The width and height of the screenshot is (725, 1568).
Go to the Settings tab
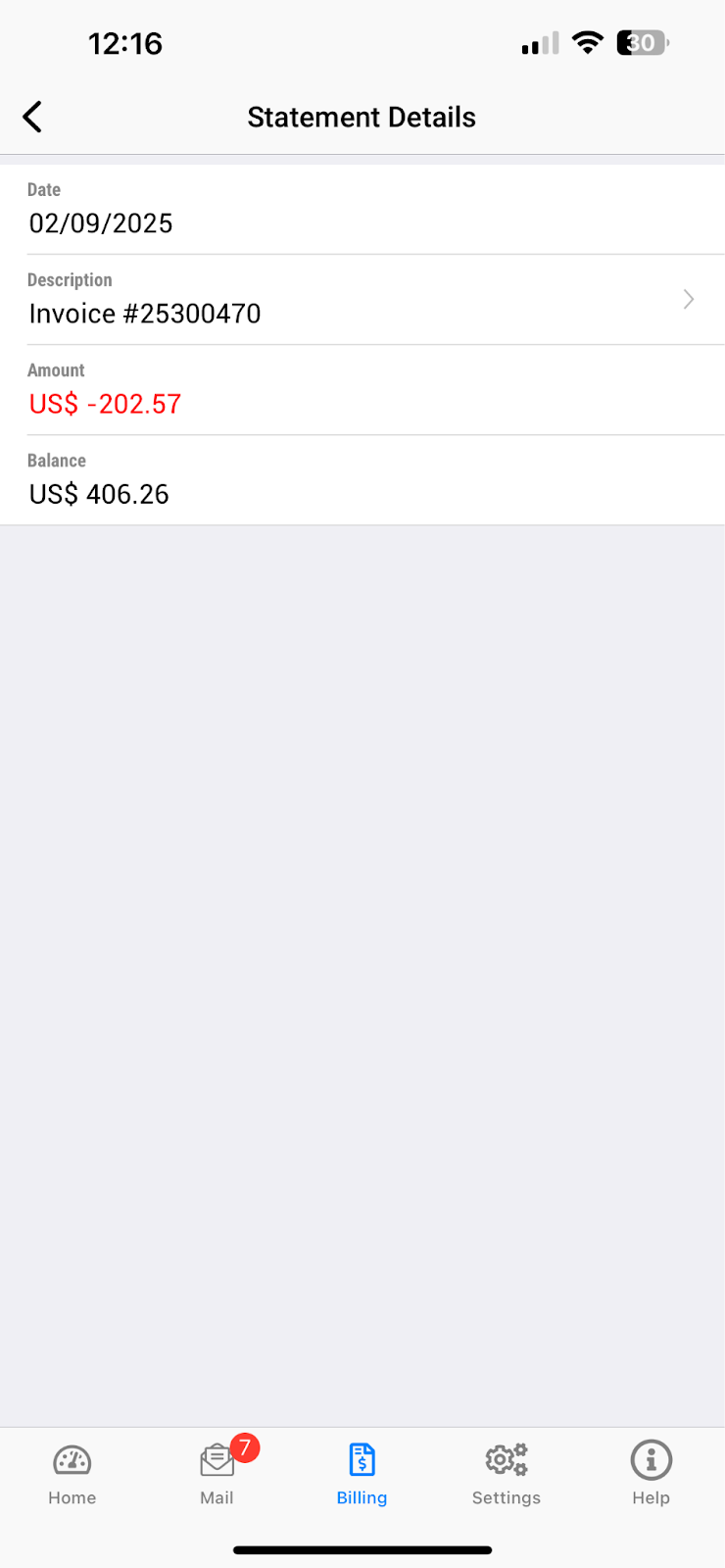tap(507, 1474)
